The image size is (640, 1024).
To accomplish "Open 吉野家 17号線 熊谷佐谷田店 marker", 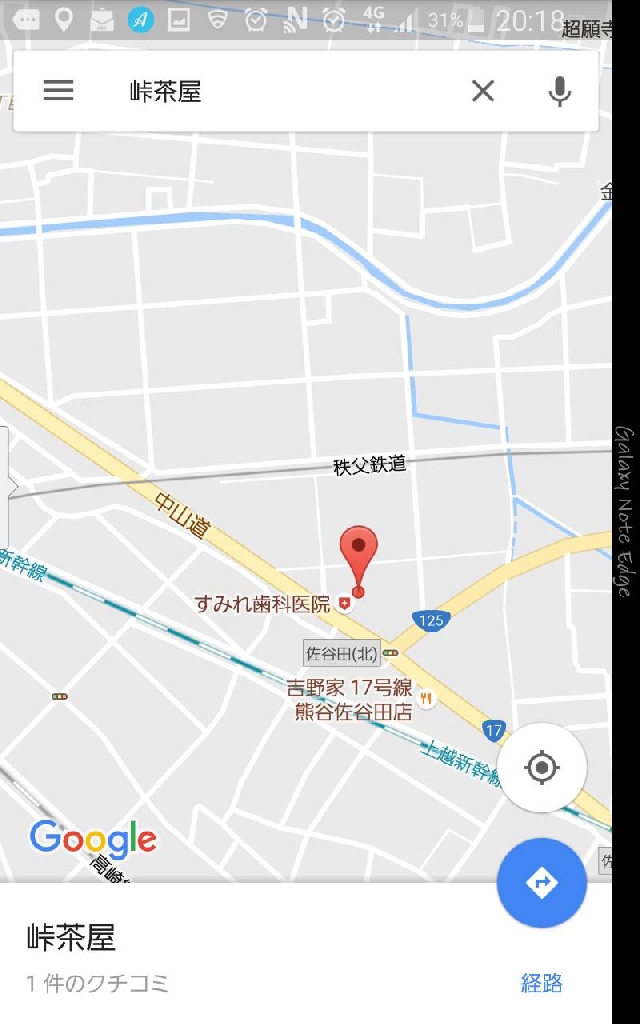I will [427, 699].
